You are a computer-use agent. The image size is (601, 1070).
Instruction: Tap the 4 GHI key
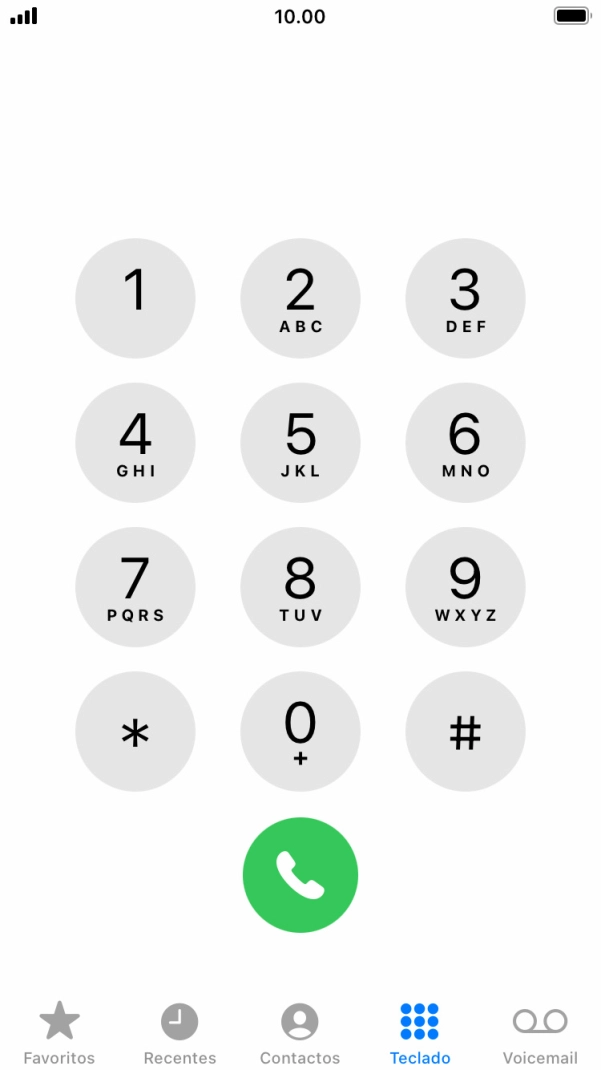(135, 442)
